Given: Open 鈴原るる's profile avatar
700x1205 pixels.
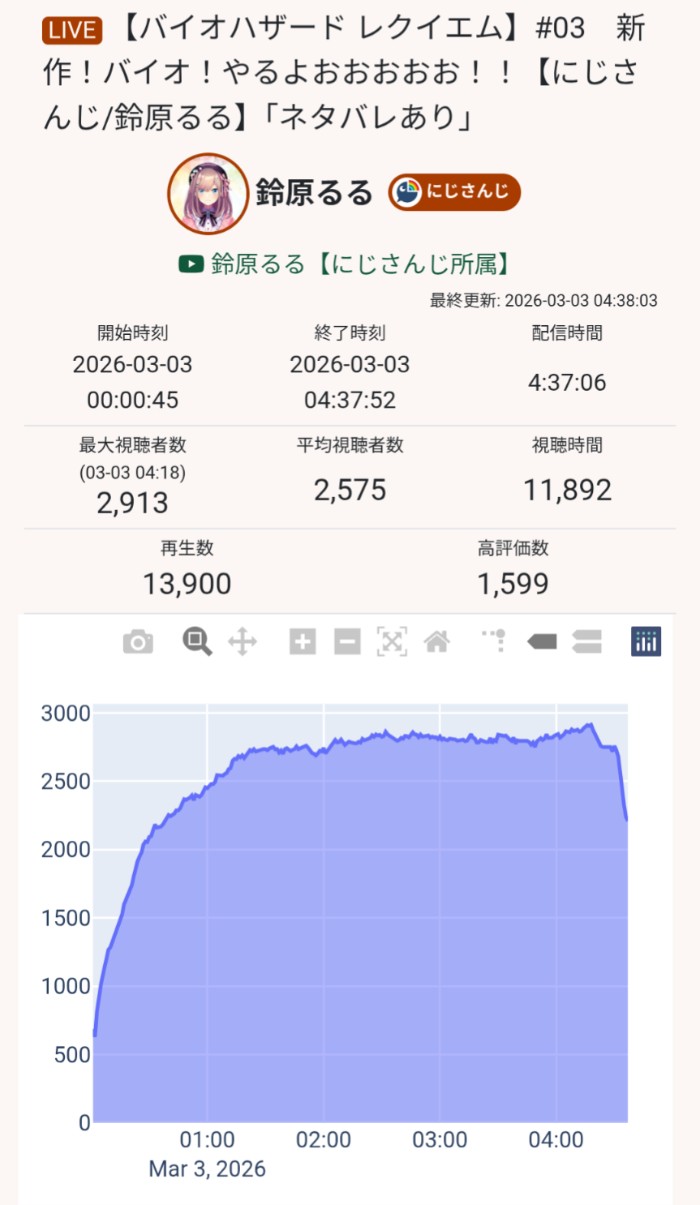Looking at the screenshot, I should (208, 194).
